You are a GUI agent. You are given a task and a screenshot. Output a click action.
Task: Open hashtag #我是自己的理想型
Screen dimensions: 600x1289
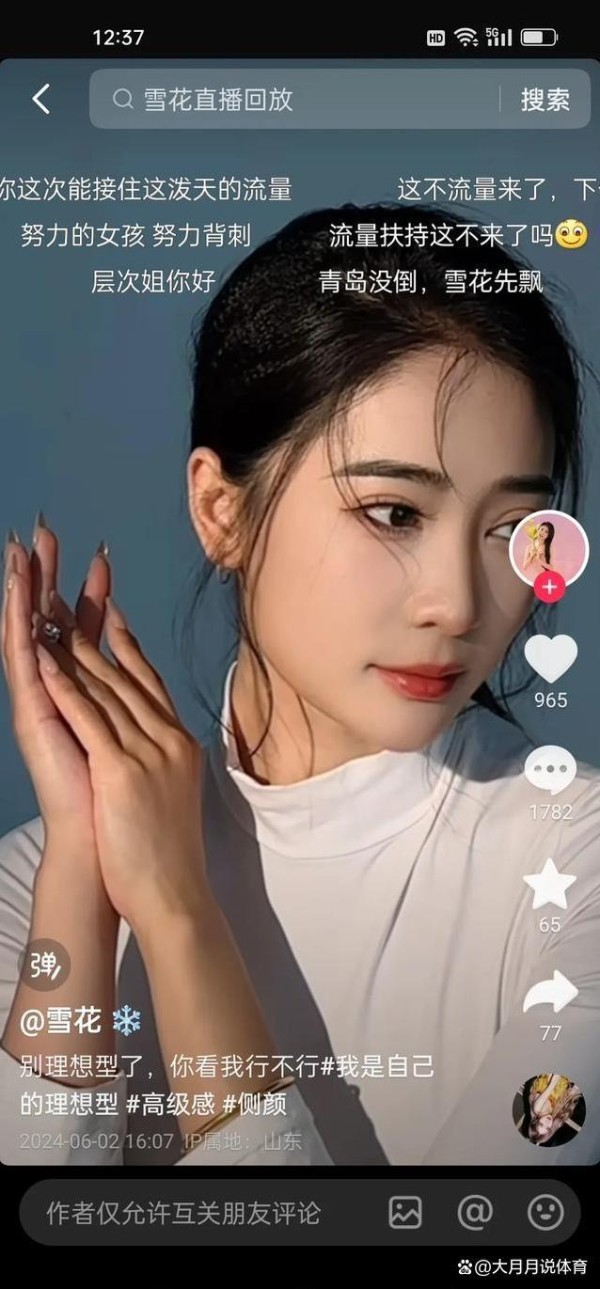point(378,1067)
